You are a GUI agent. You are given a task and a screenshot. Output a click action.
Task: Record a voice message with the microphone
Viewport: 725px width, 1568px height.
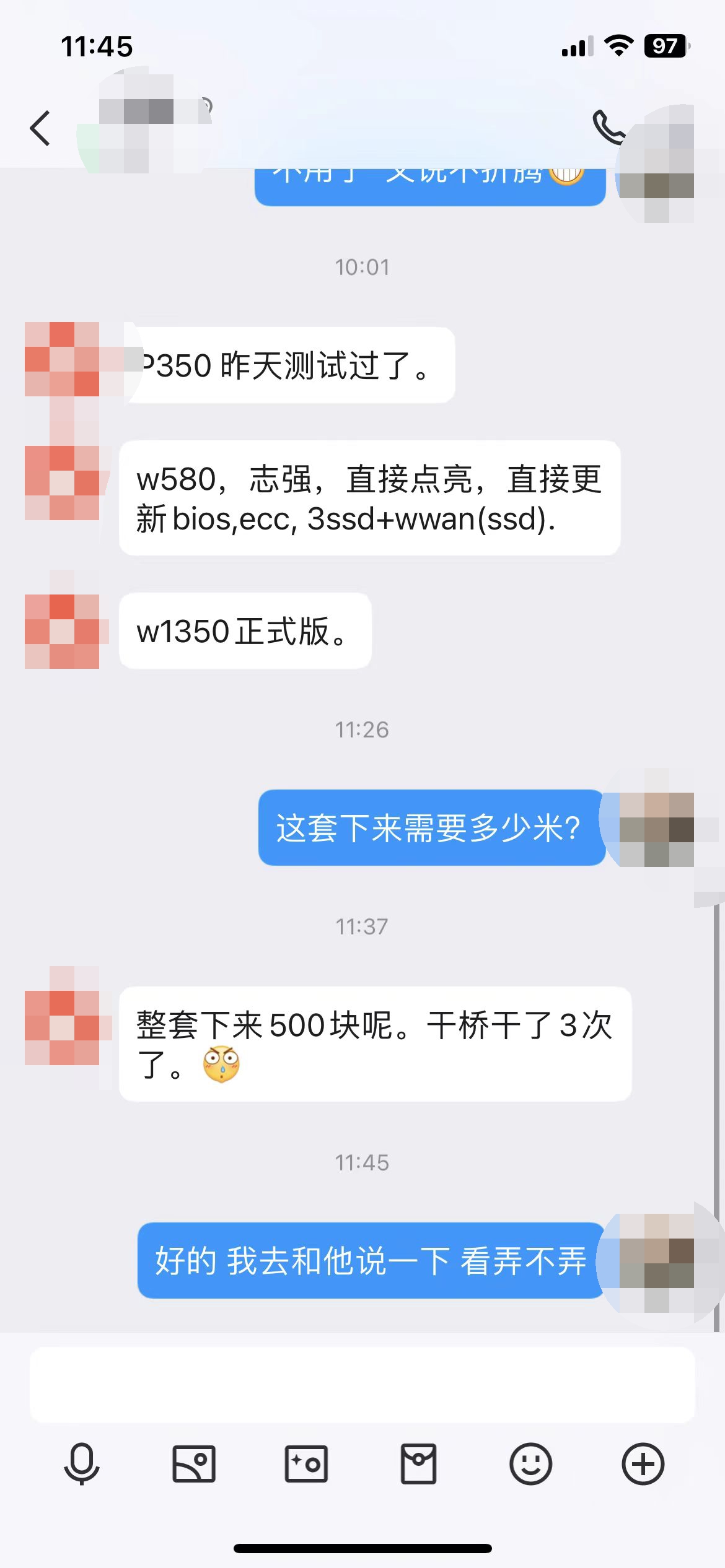coord(82,1464)
